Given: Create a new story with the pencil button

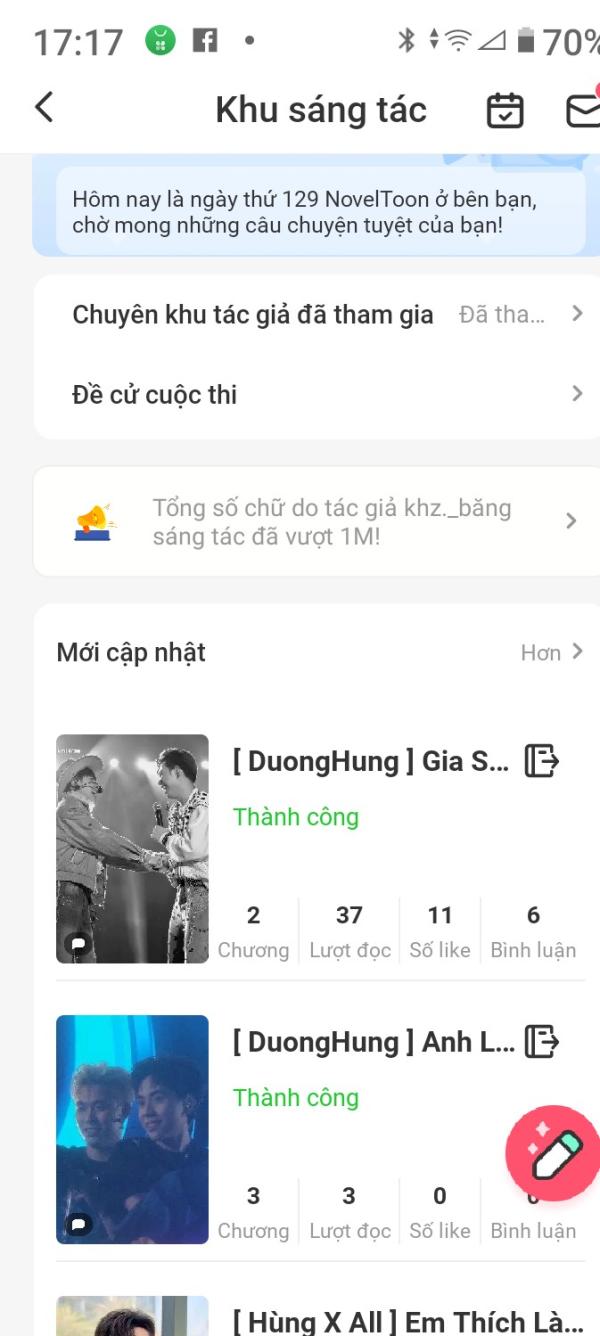Looking at the screenshot, I should [x=553, y=1153].
